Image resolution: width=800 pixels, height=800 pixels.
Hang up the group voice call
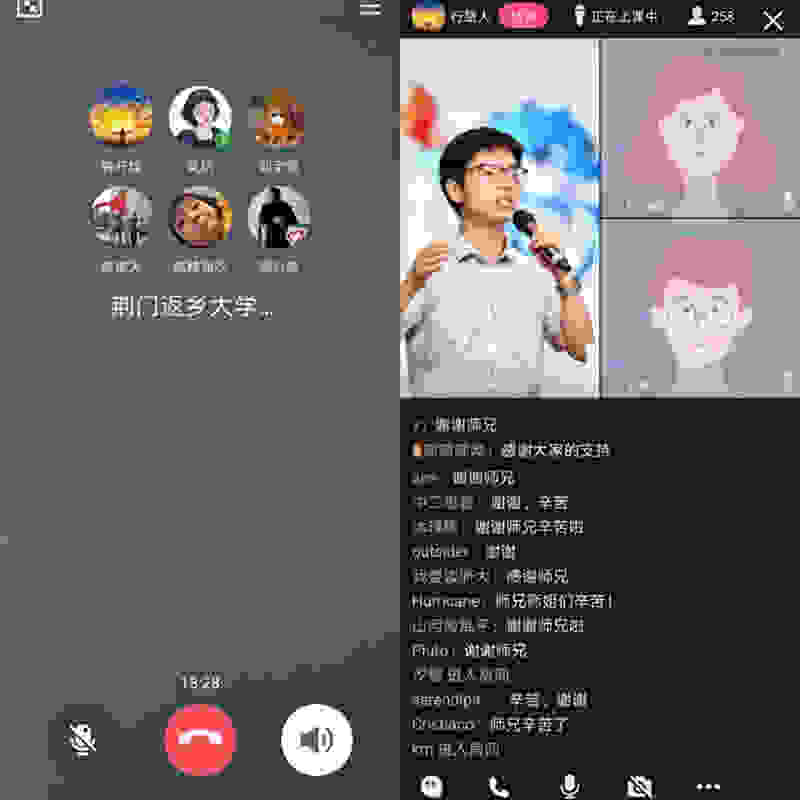point(200,740)
